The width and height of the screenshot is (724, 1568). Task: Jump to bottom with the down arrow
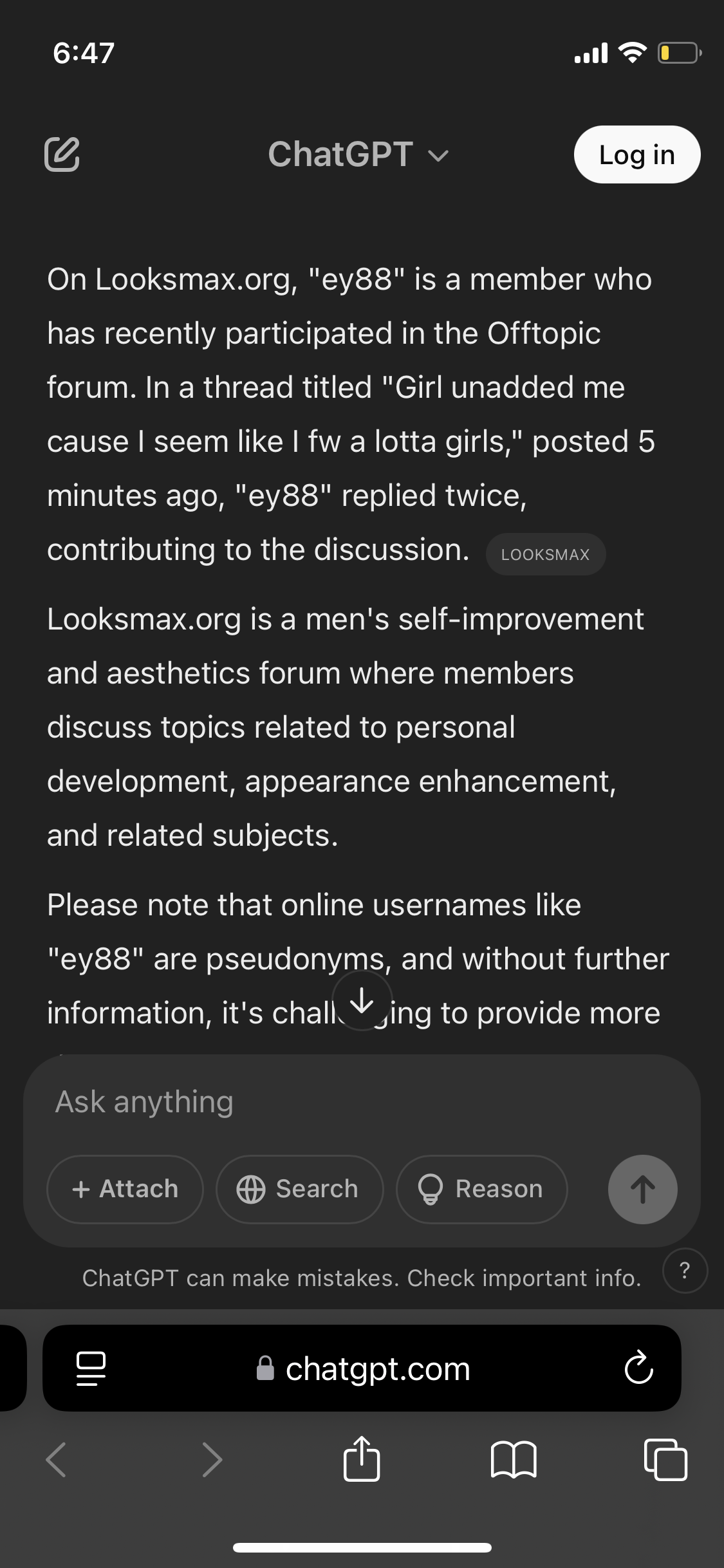pyautogui.click(x=362, y=1000)
